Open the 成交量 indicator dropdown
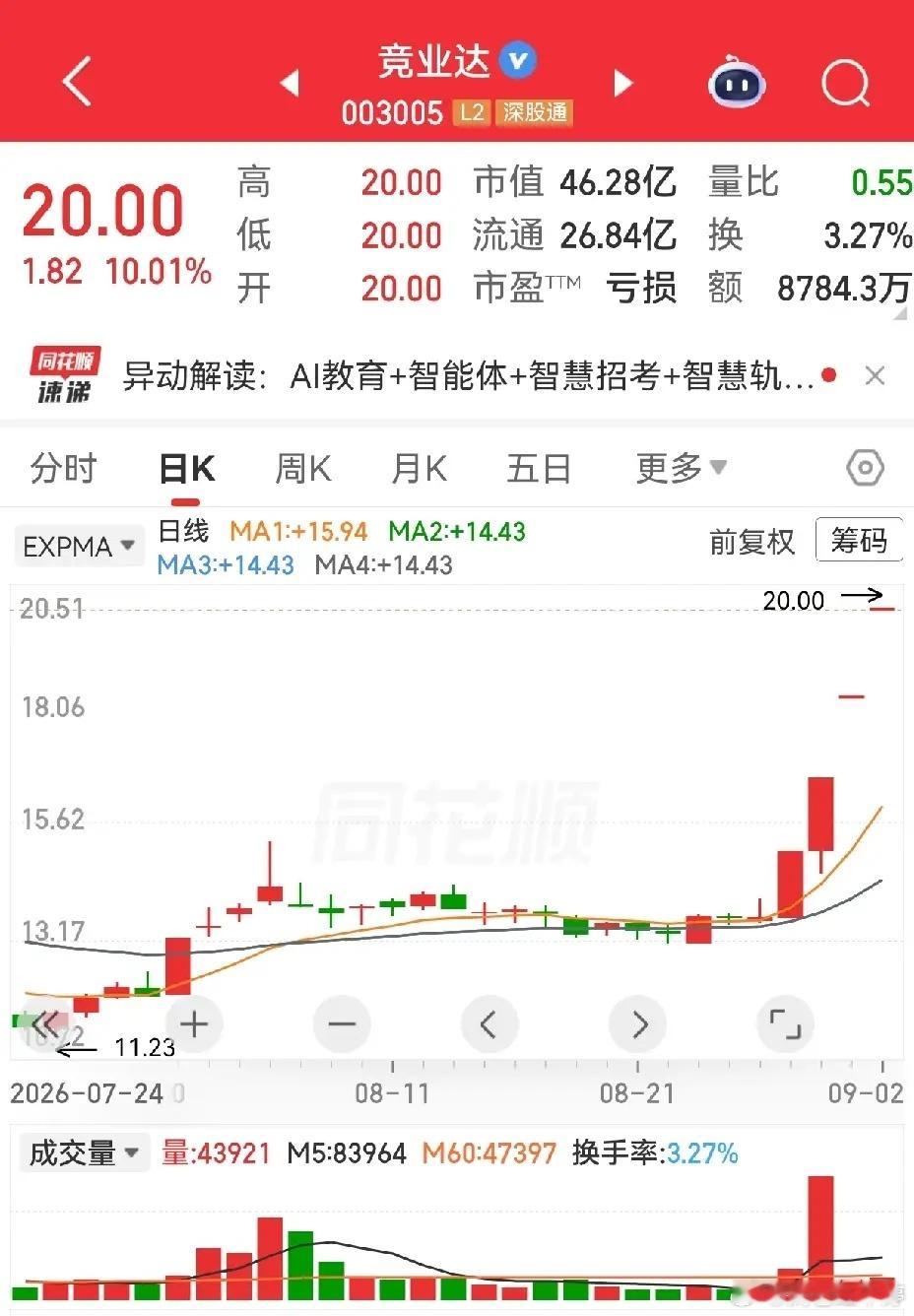This screenshot has width=914, height=1316. click(x=84, y=1152)
